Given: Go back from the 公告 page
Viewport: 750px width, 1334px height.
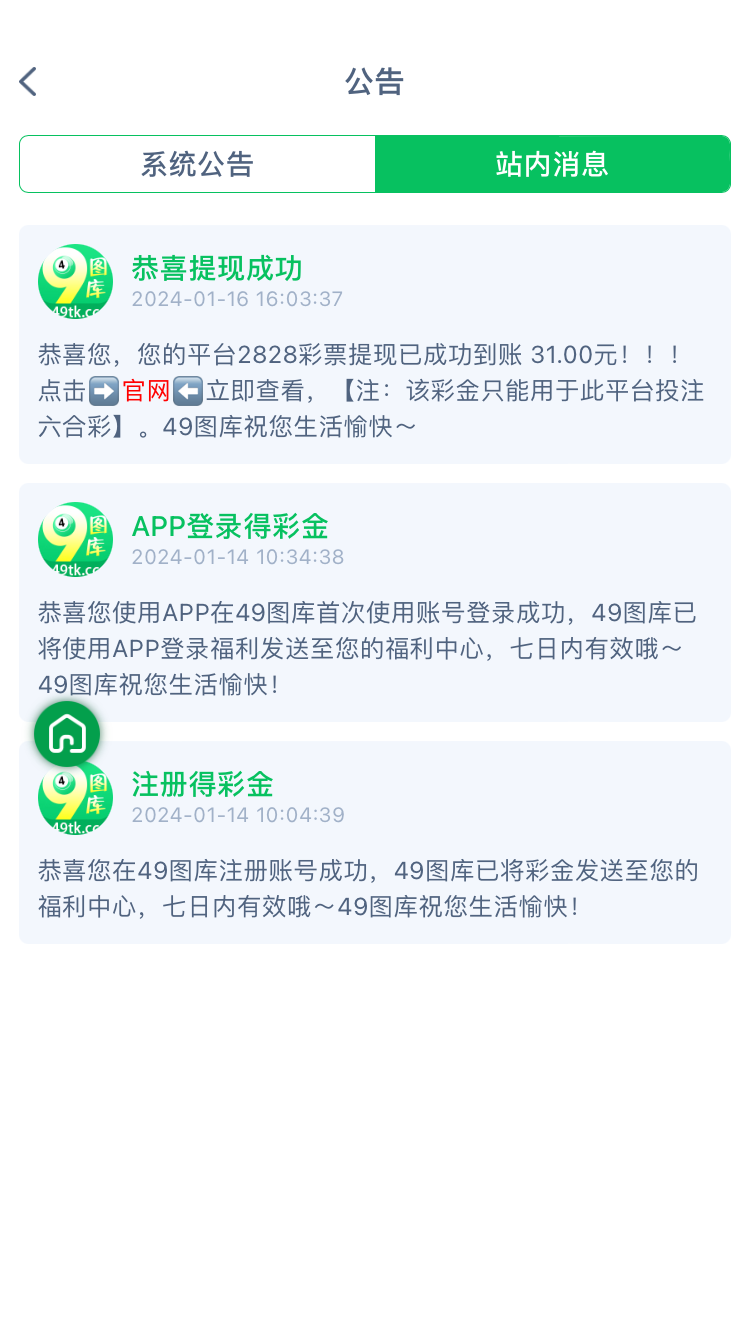Looking at the screenshot, I should 28,82.
